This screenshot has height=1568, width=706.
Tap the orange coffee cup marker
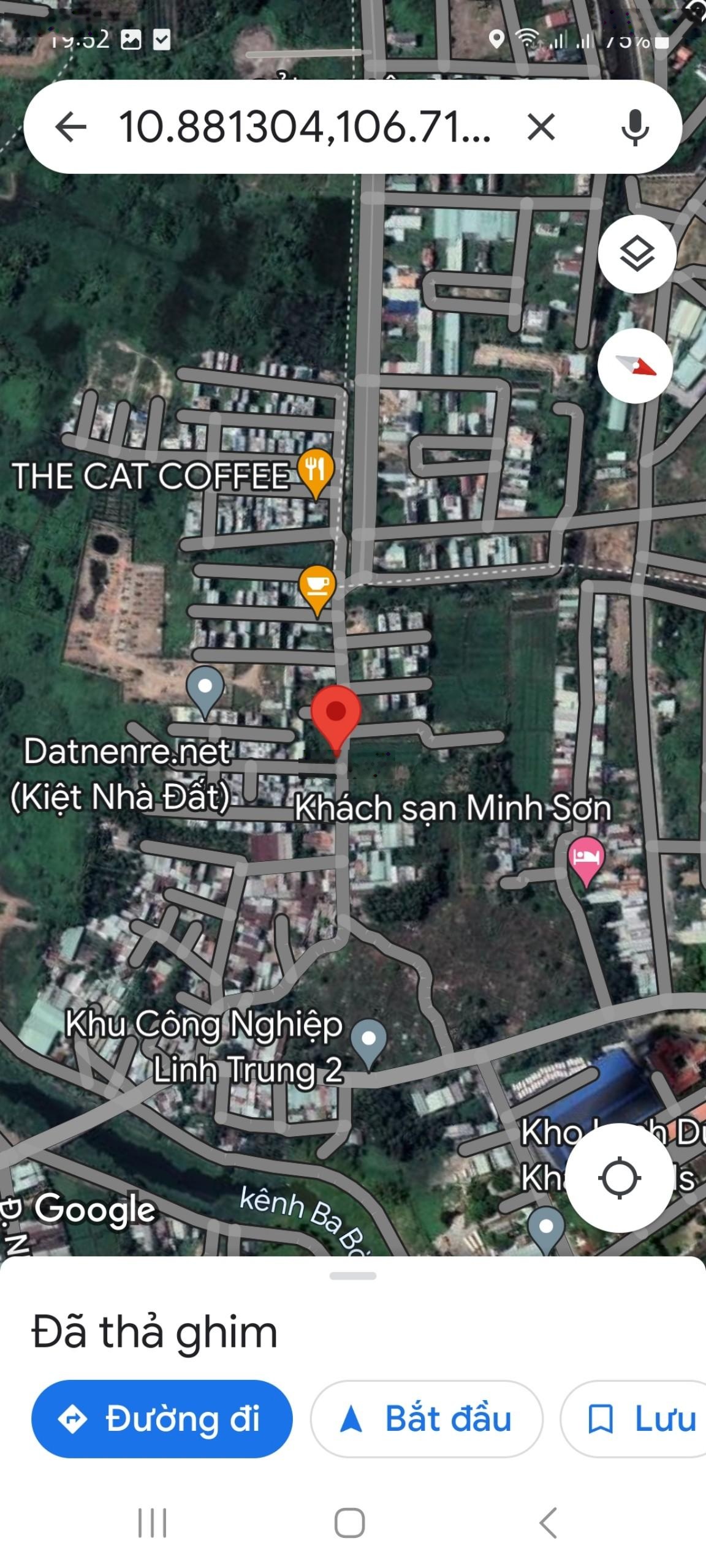click(x=316, y=587)
